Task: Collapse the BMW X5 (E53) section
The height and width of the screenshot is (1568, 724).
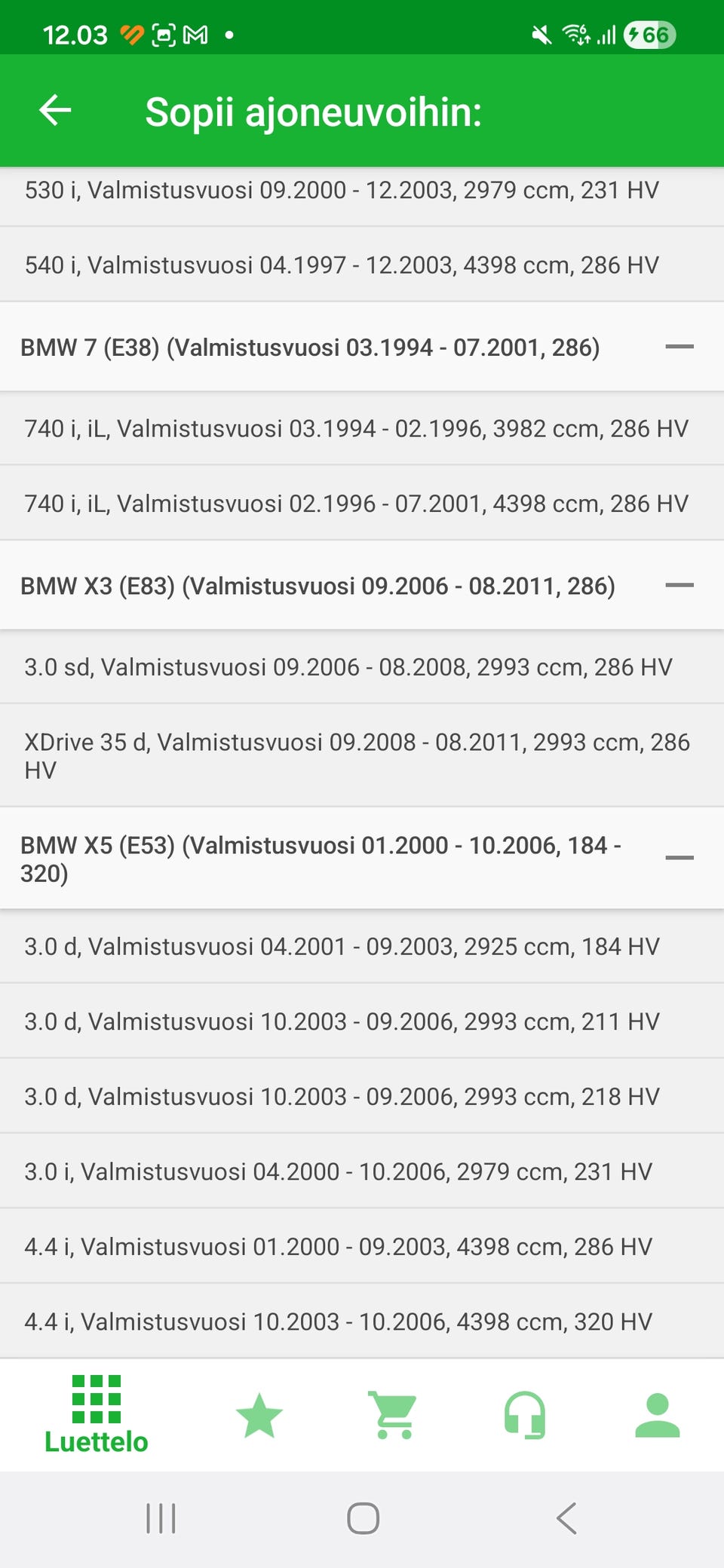Action: tap(679, 858)
